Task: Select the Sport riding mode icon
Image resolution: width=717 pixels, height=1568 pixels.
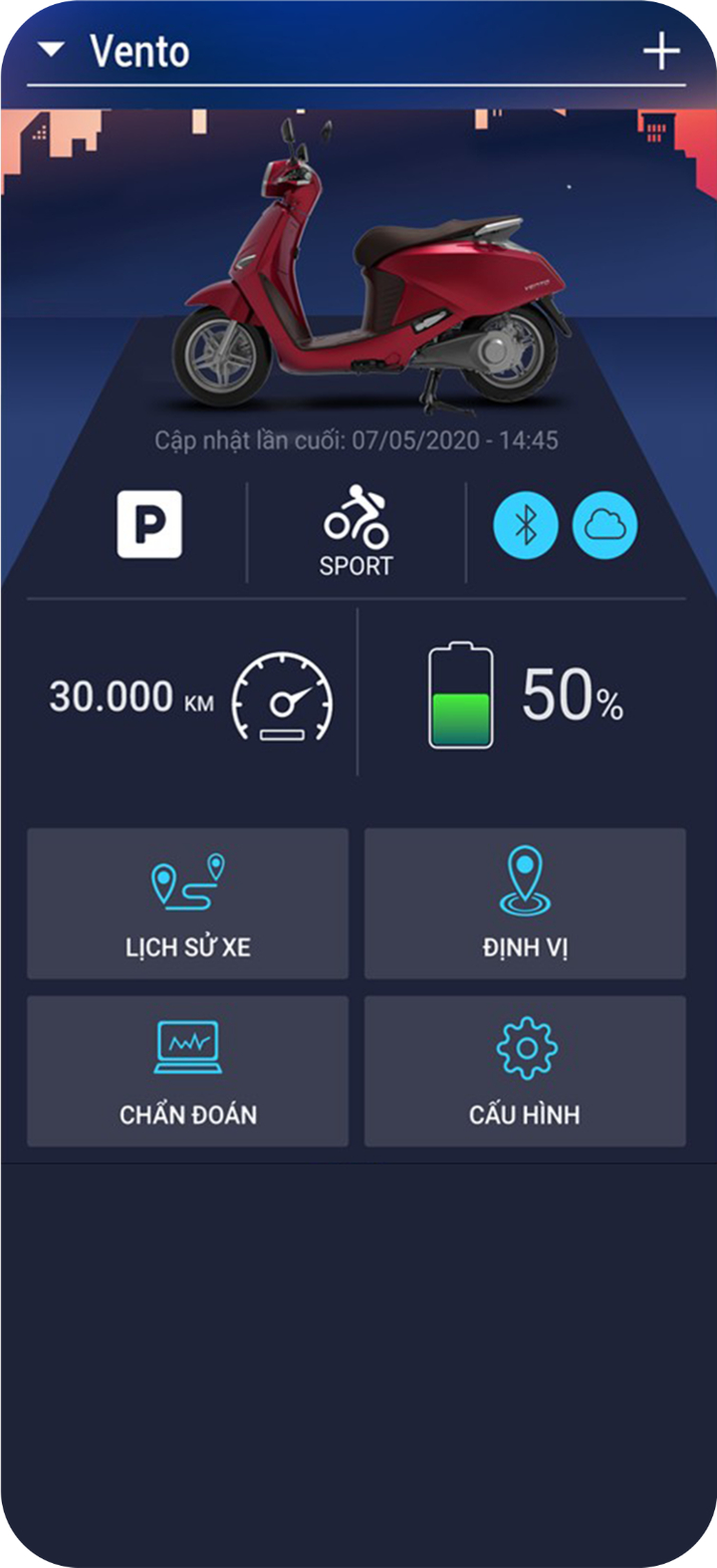Action: [x=356, y=518]
